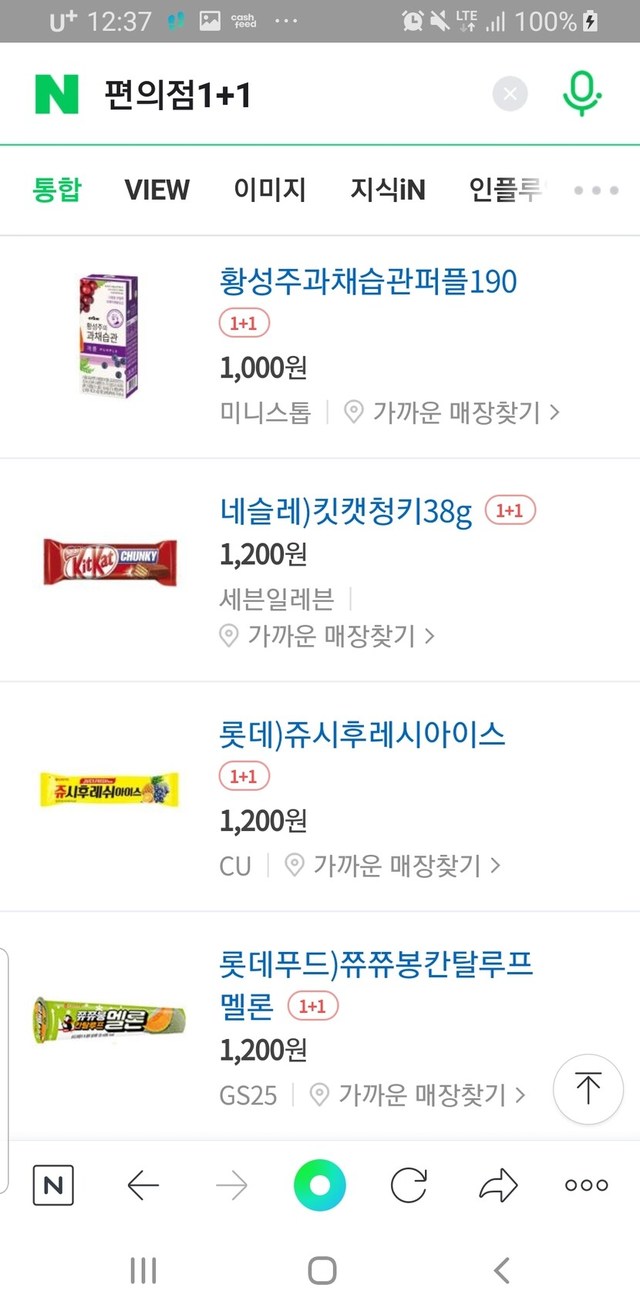Start voice search with the microphone
640x1315 pixels.
click(x=581, y=94)
